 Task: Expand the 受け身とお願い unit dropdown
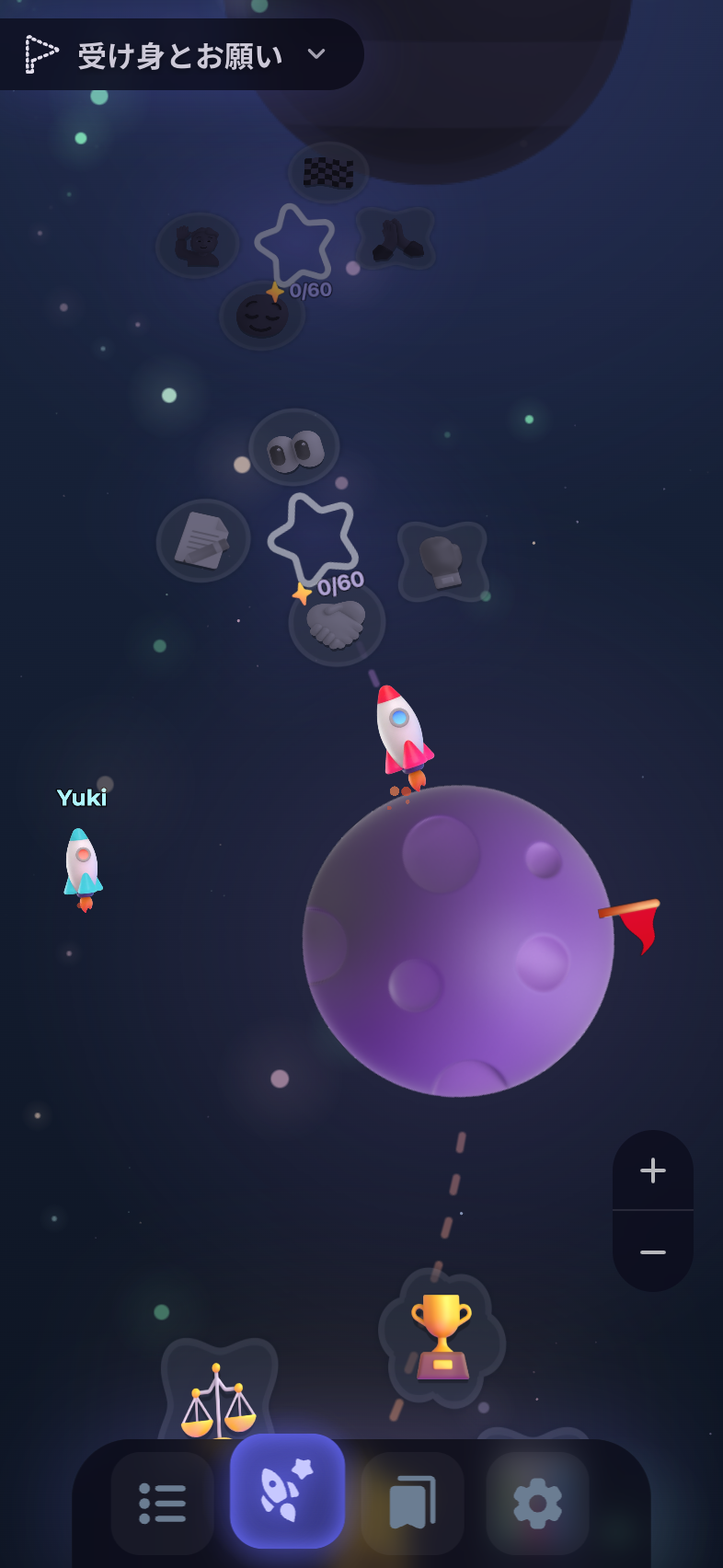tap(179, 55)
